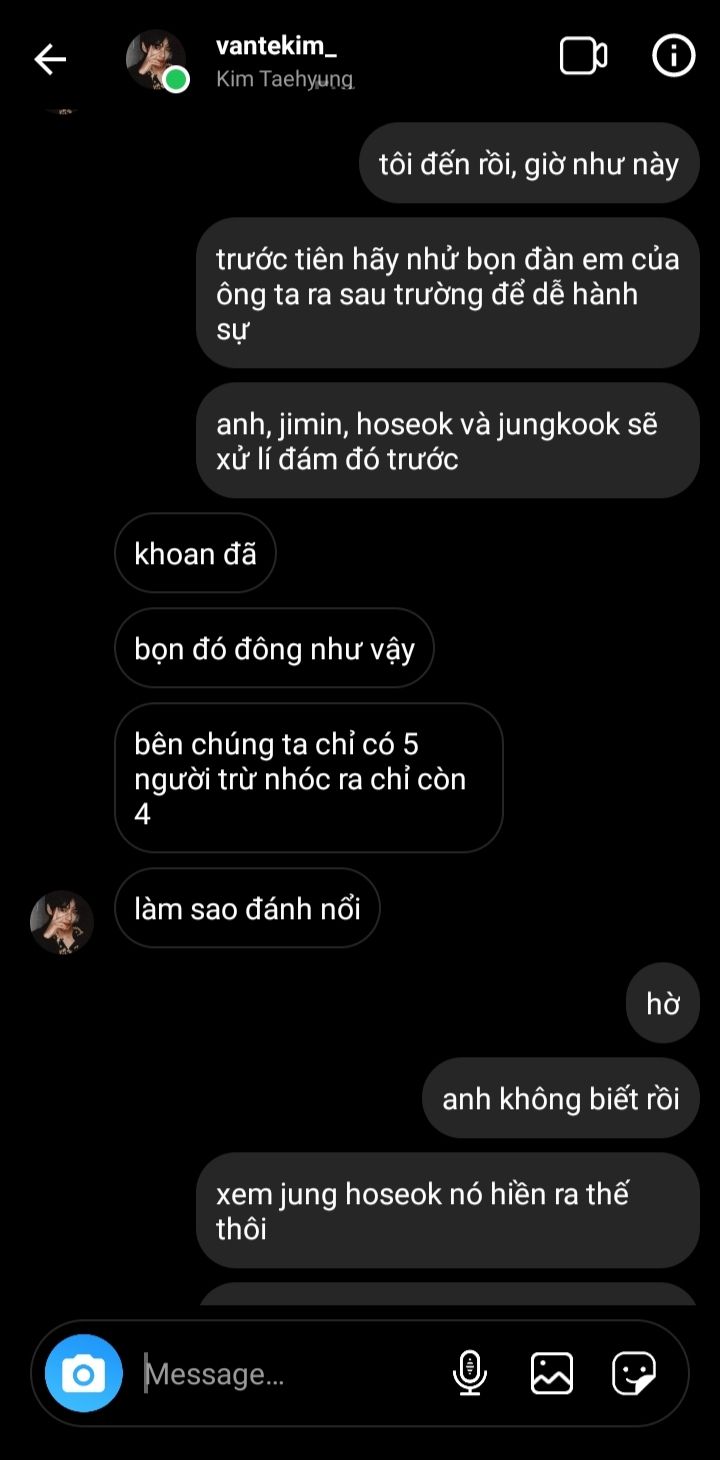Open the camera to send a photo
The image size is (720, 1460).
point(84,1373)
